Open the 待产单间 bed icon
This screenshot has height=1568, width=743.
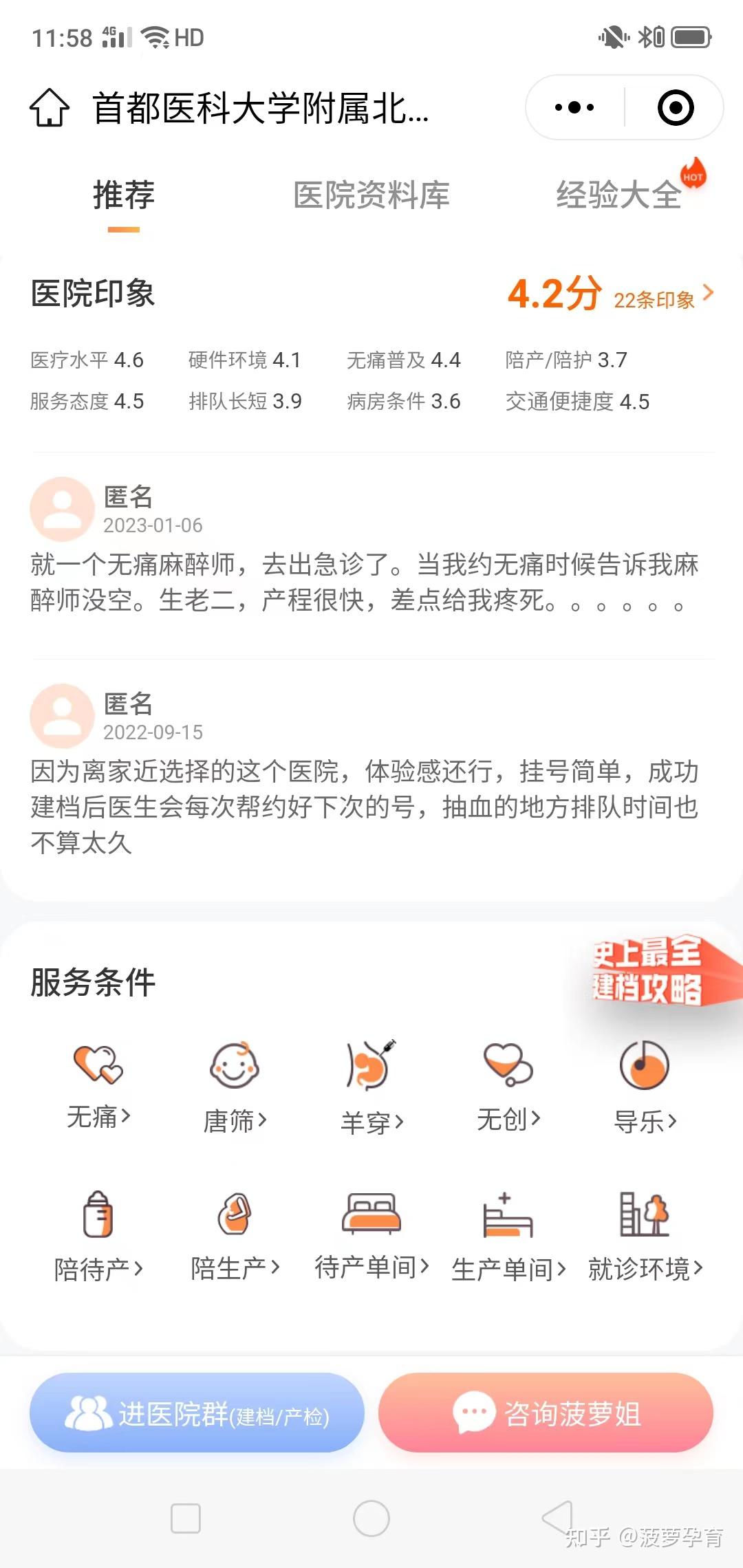click(370, 1224)
